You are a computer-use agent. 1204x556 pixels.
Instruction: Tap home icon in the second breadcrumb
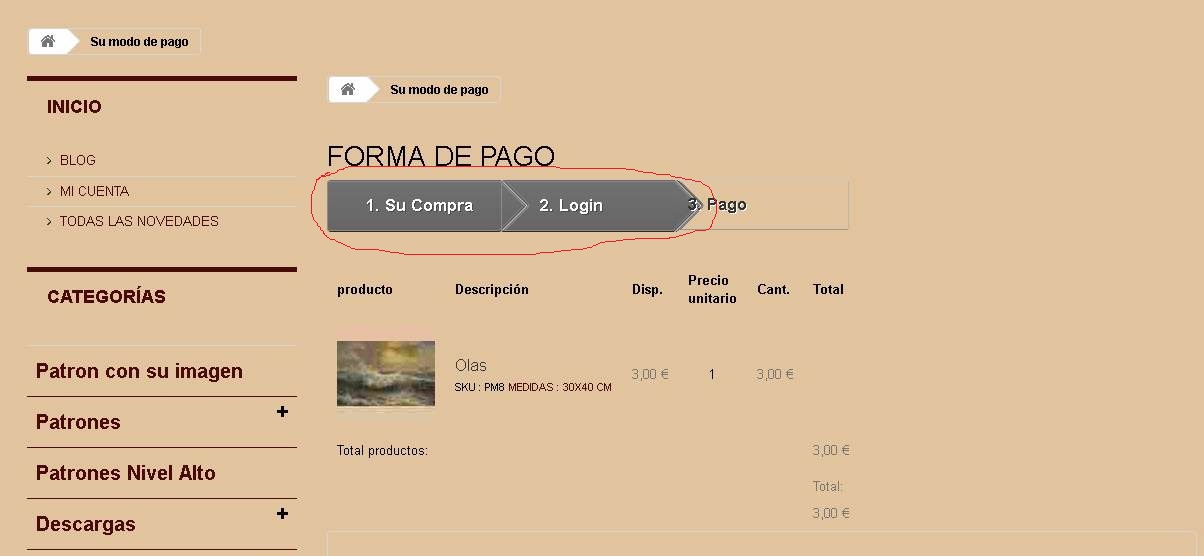coord(348,90)
